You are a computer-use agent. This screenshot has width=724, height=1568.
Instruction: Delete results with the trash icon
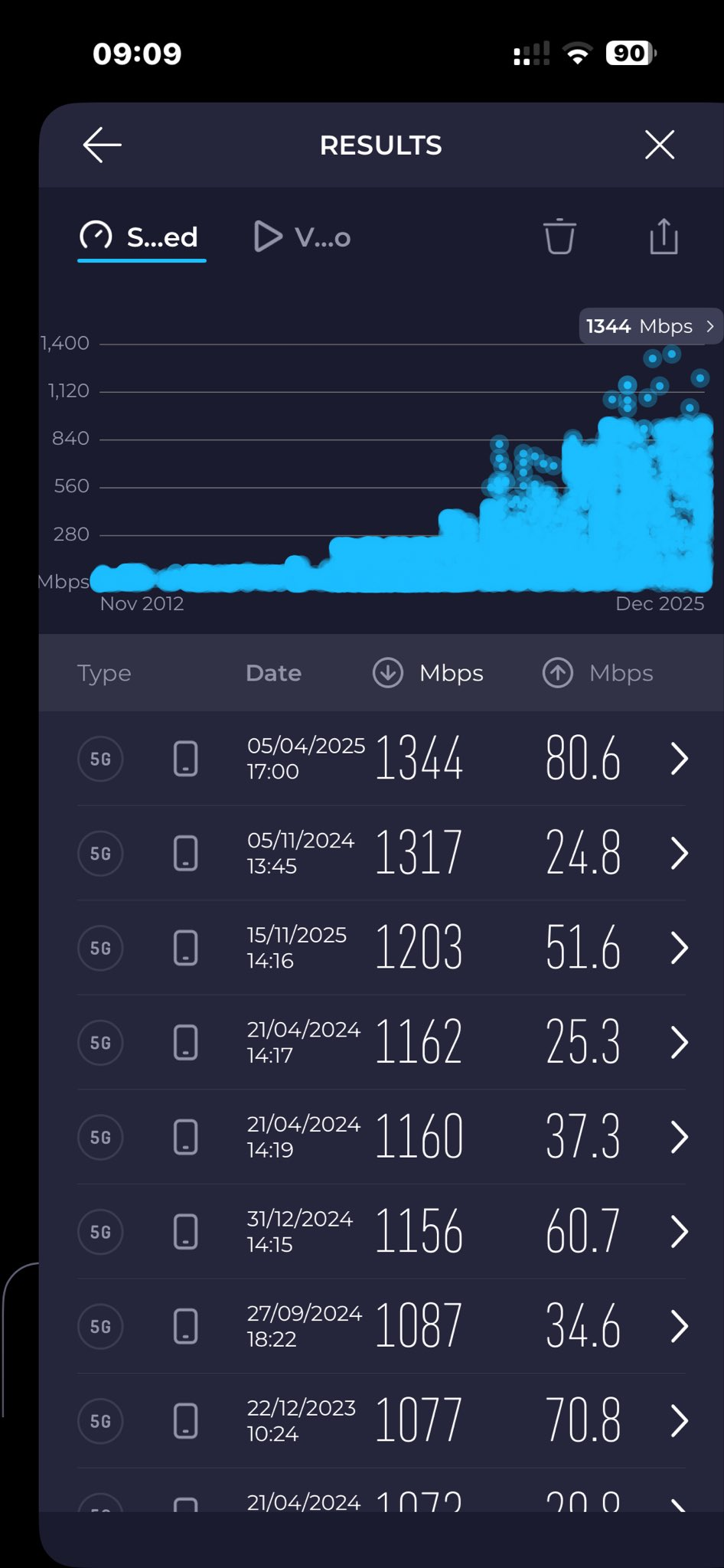(x=559, y=237)
